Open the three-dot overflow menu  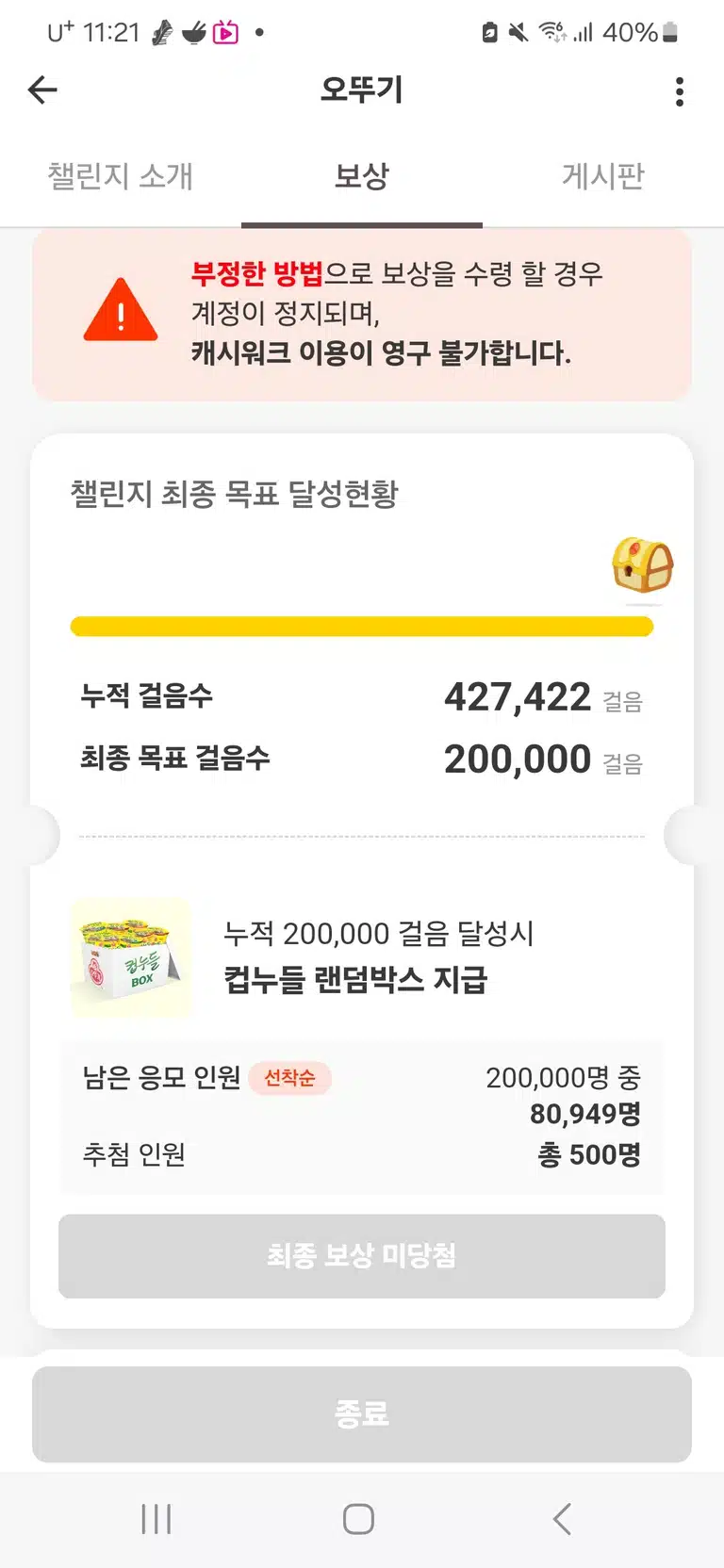click(680, 91)
